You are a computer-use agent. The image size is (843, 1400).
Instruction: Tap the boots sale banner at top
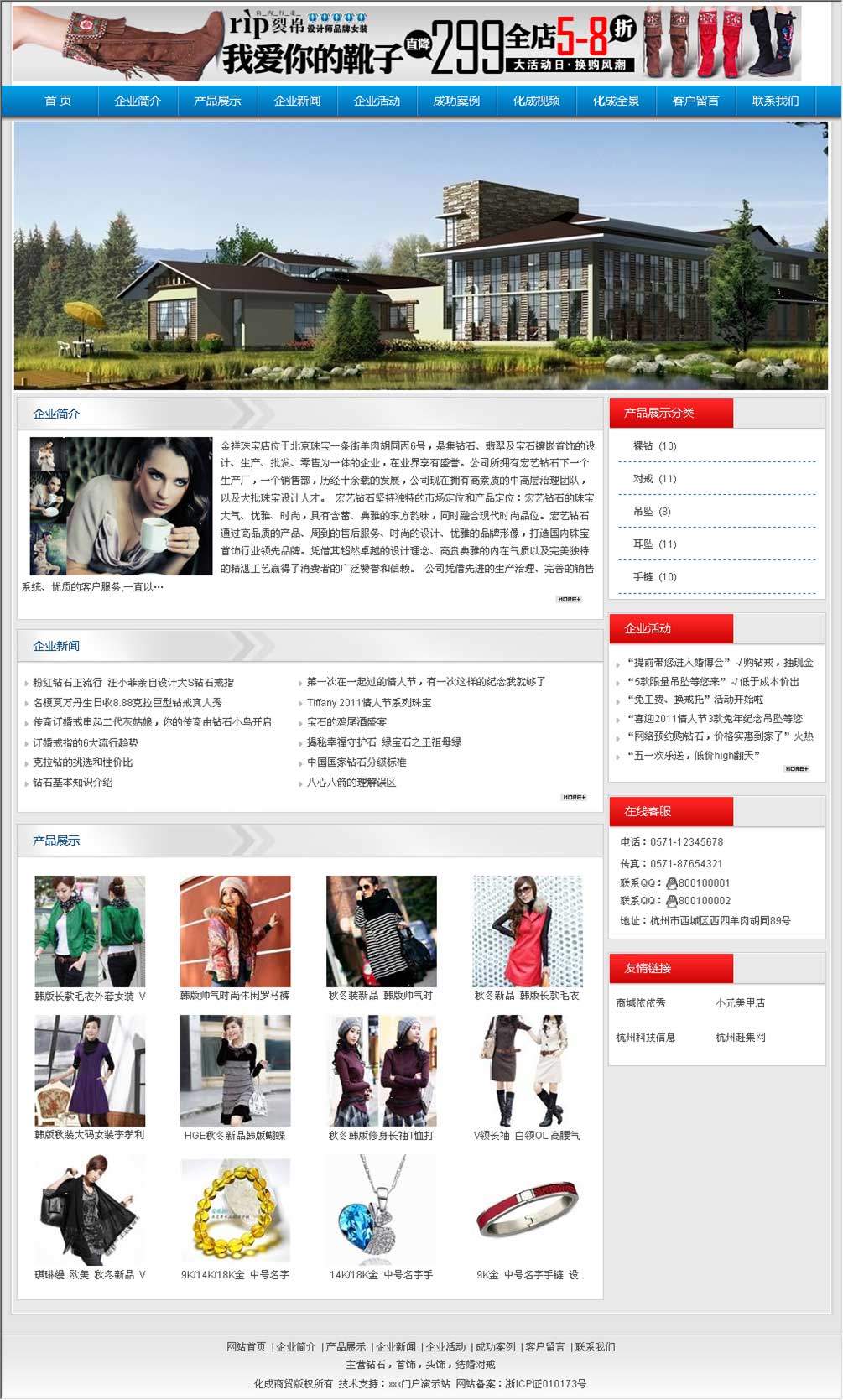pyautogui.click(x=407, y=44)
